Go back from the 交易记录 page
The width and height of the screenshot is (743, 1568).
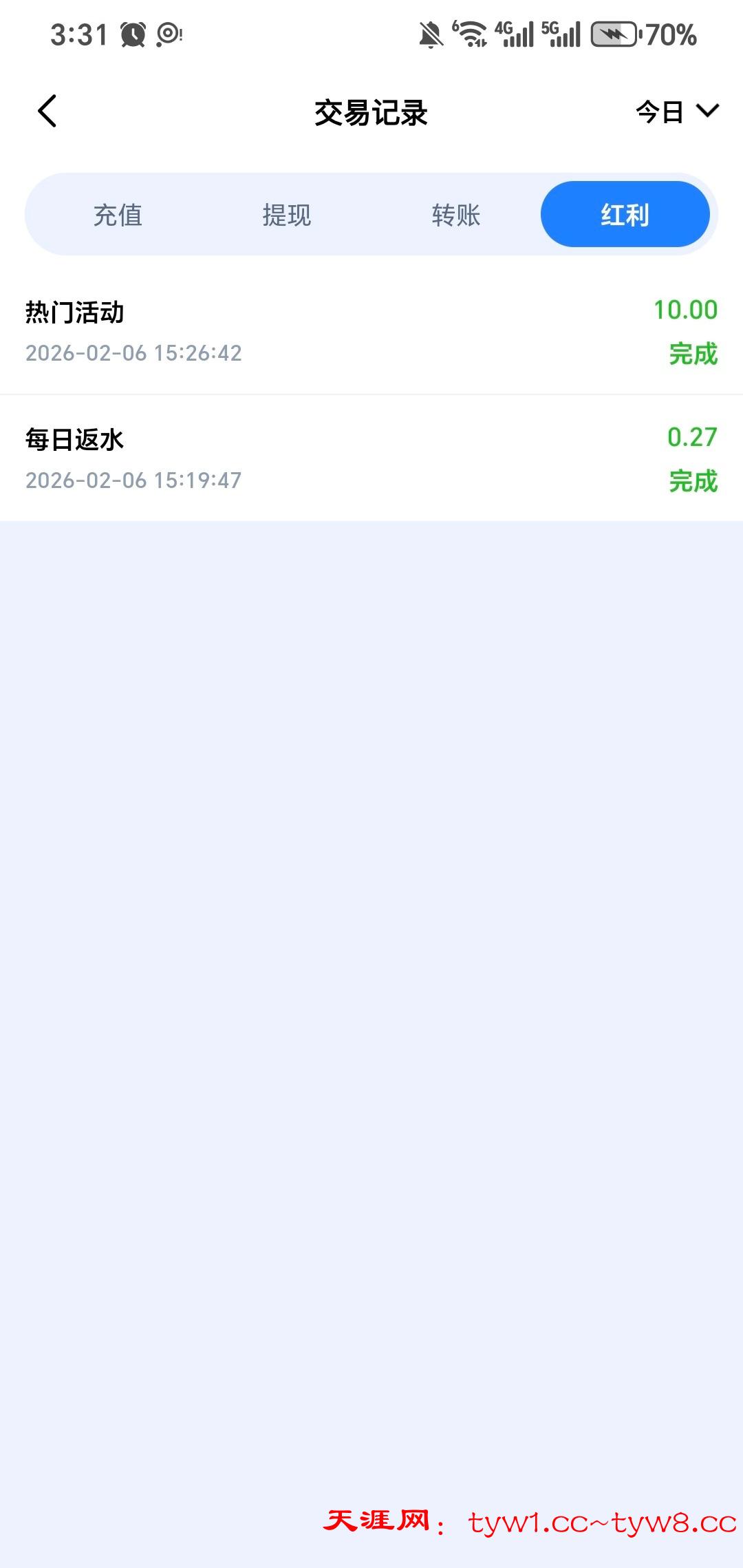47,112
